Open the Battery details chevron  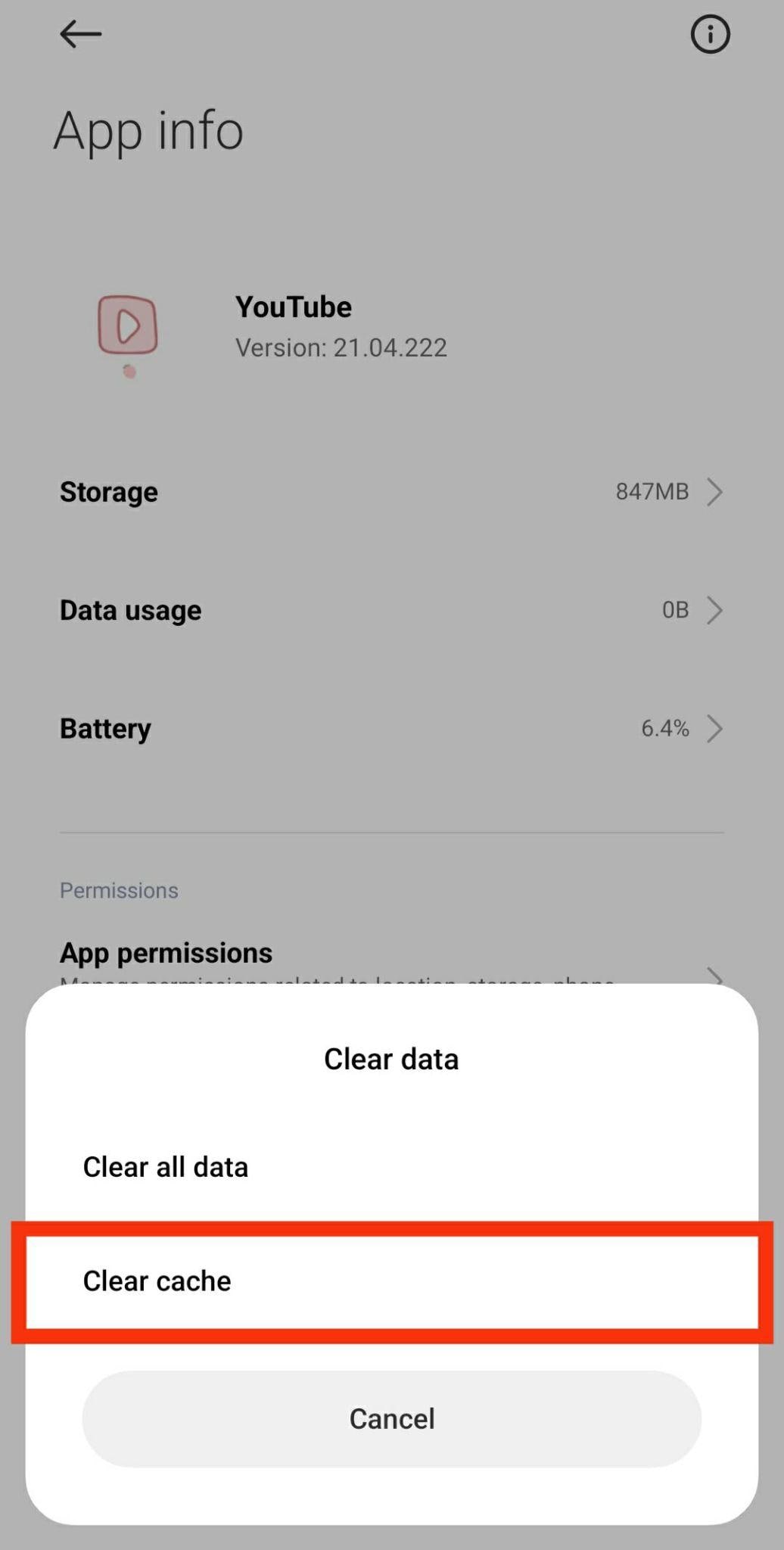[715, 729]
